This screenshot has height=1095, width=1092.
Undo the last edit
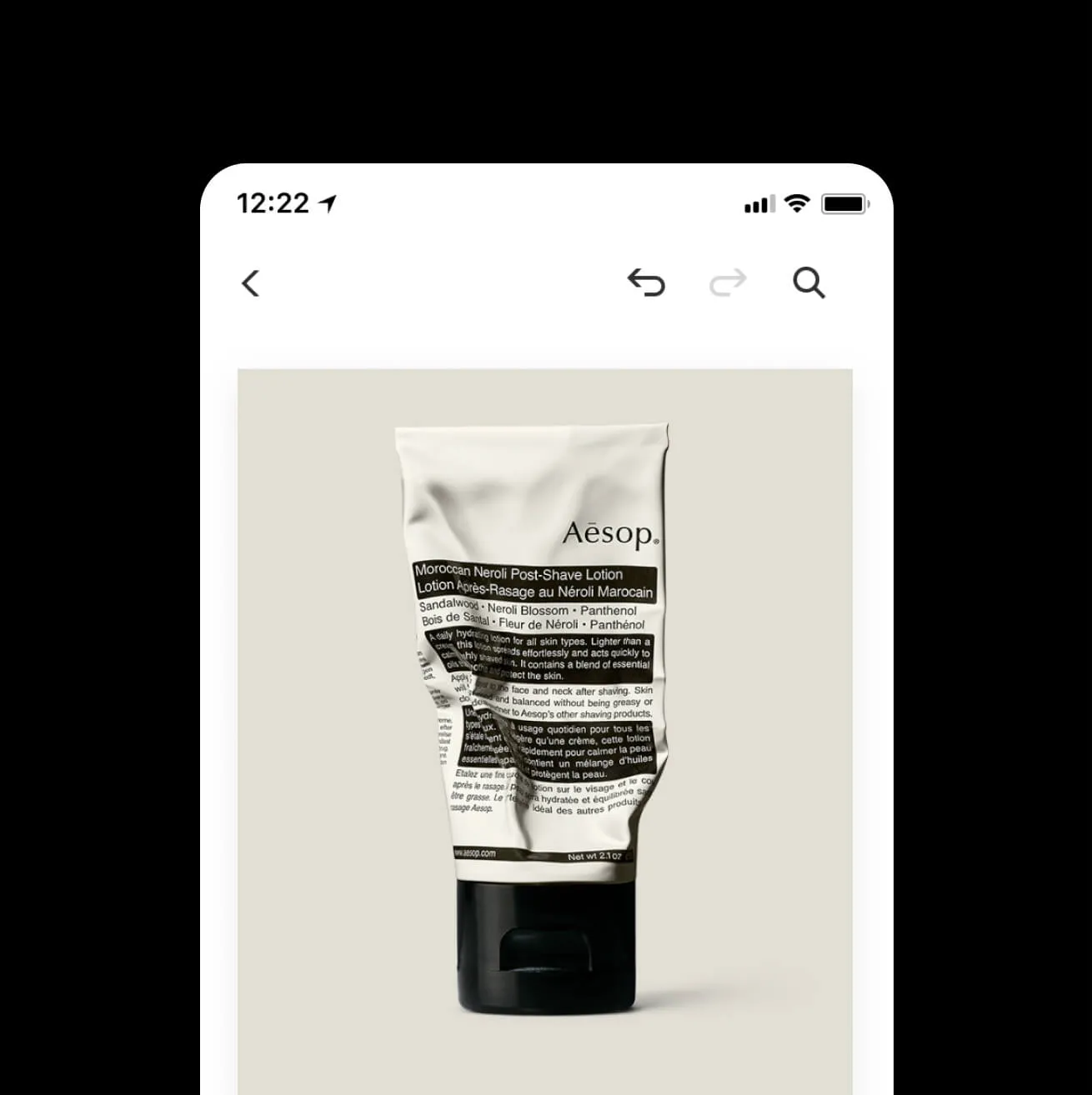click(646, 283)
